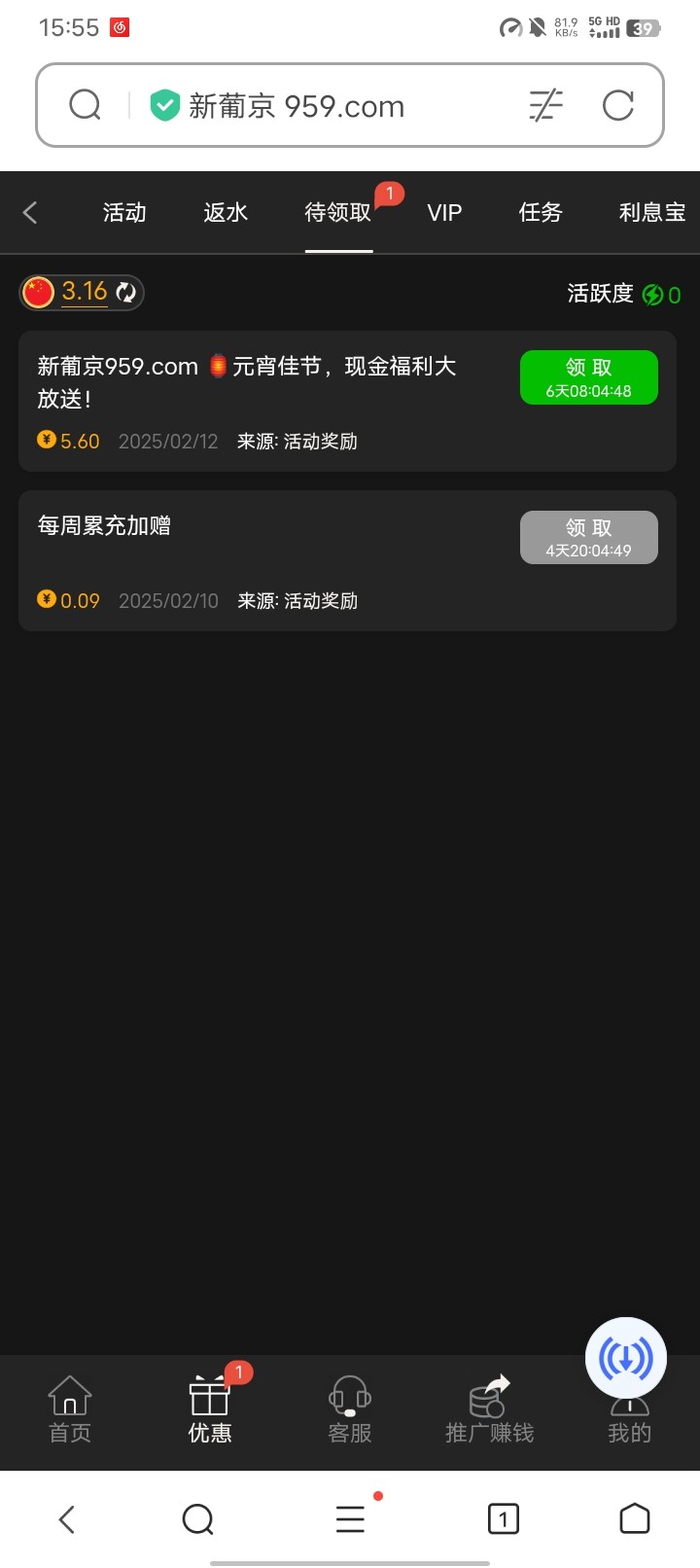
Task: Open the browser menu
Action: tap(350, 1518)
